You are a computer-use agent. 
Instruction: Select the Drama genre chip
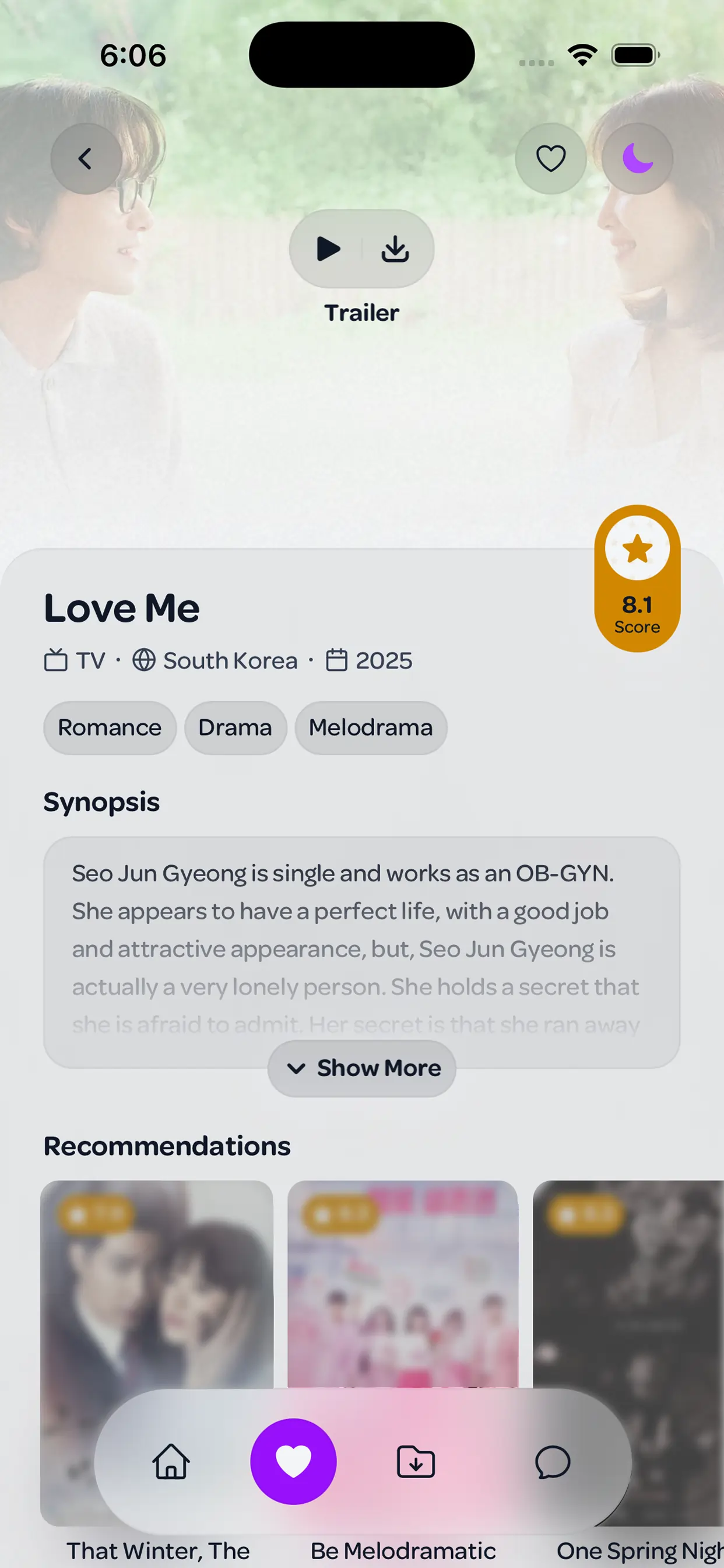[235, 727]
